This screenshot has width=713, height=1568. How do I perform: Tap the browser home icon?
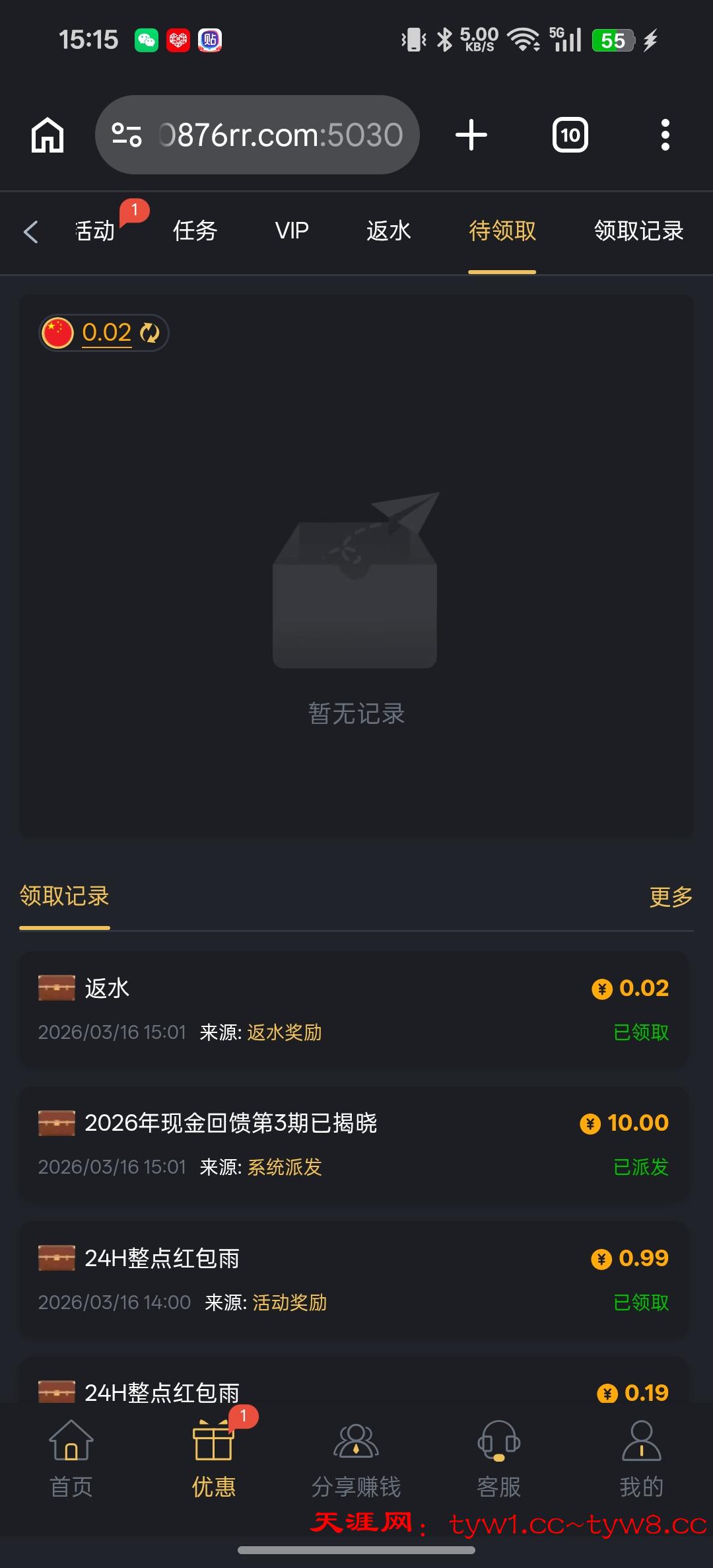pos(48,135)
